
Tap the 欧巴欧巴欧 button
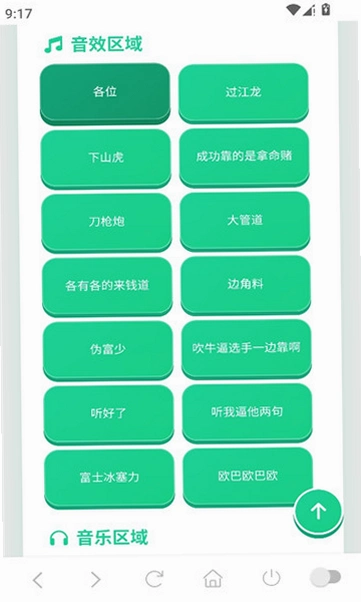[x=248, y=477]
